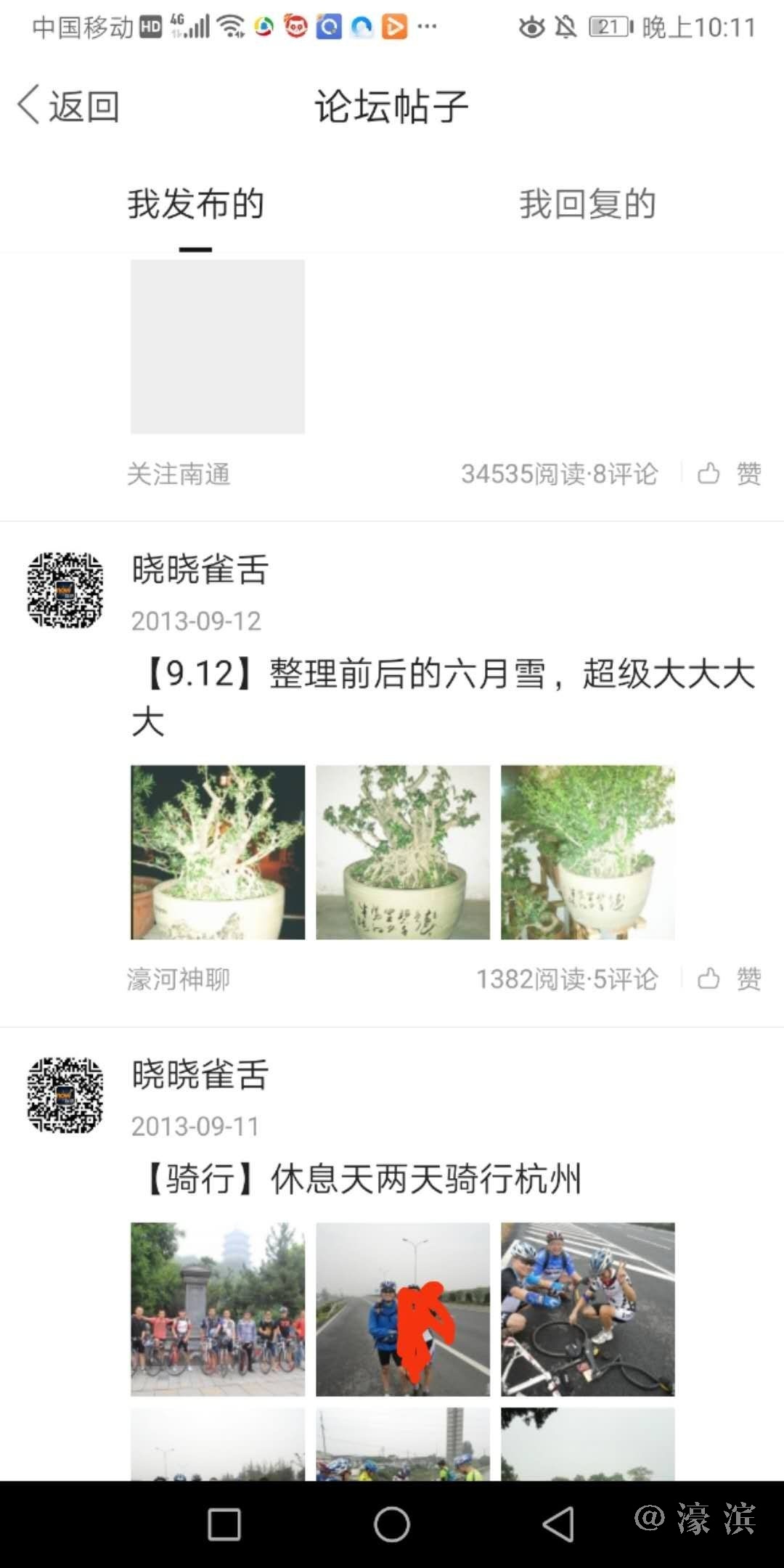Open the recent apps overview

pyautogui.click(x=224, y=1524)
